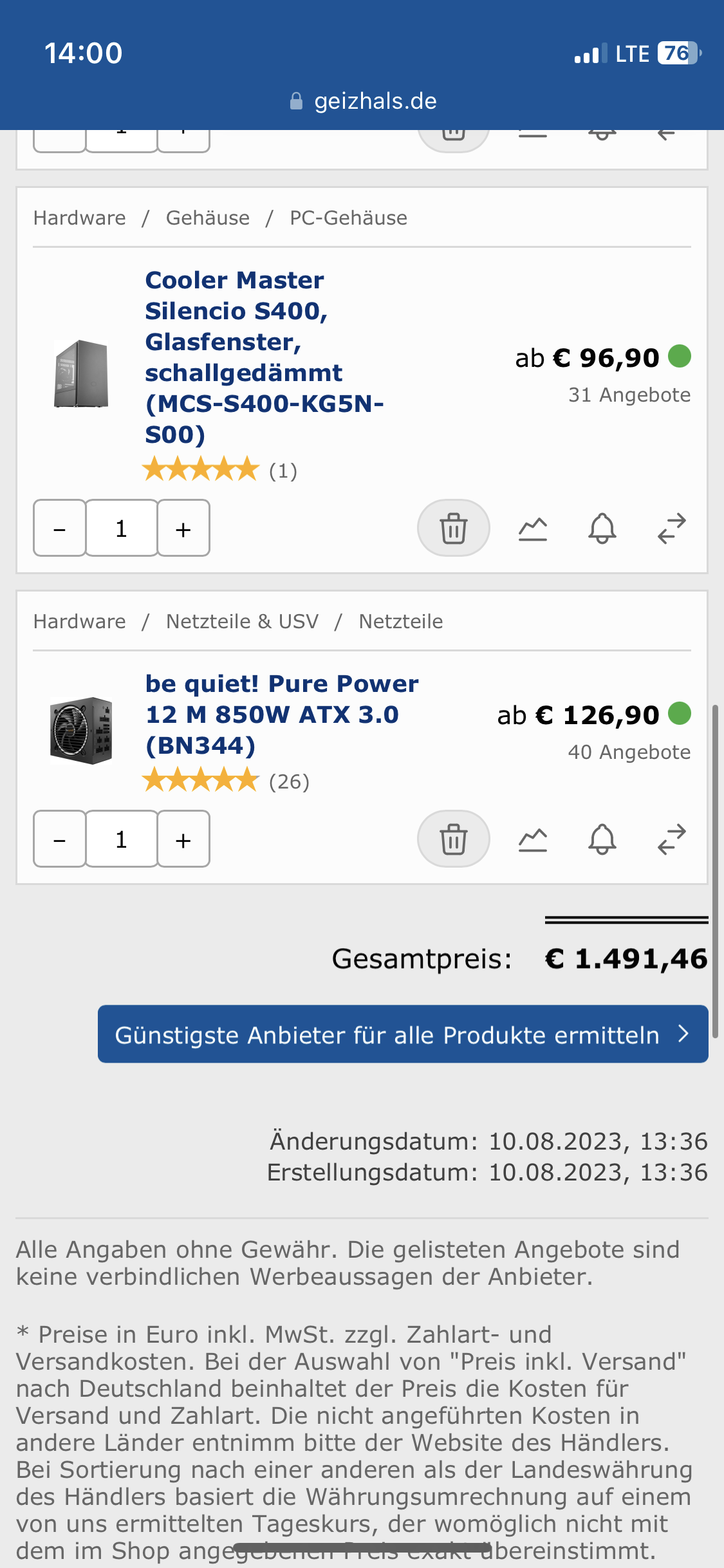
Task: Tap swap arrows icon for Cooler Master case
Action: coord(671,528)
